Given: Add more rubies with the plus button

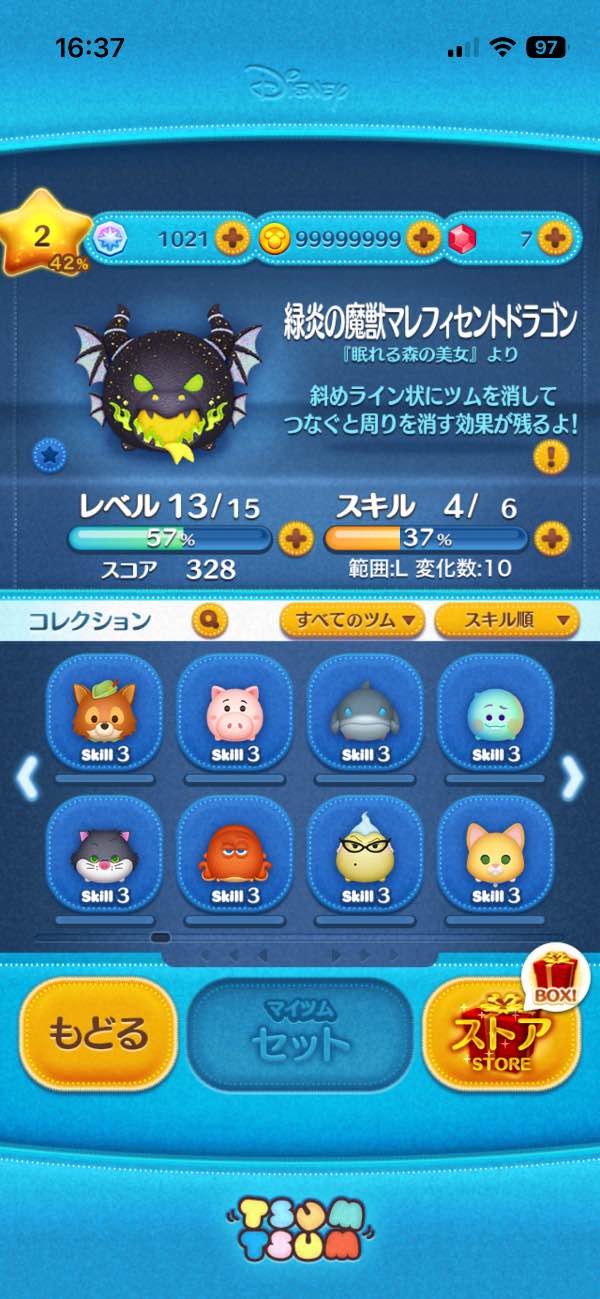Looking at the screenshot, I should tap(553, 238).
